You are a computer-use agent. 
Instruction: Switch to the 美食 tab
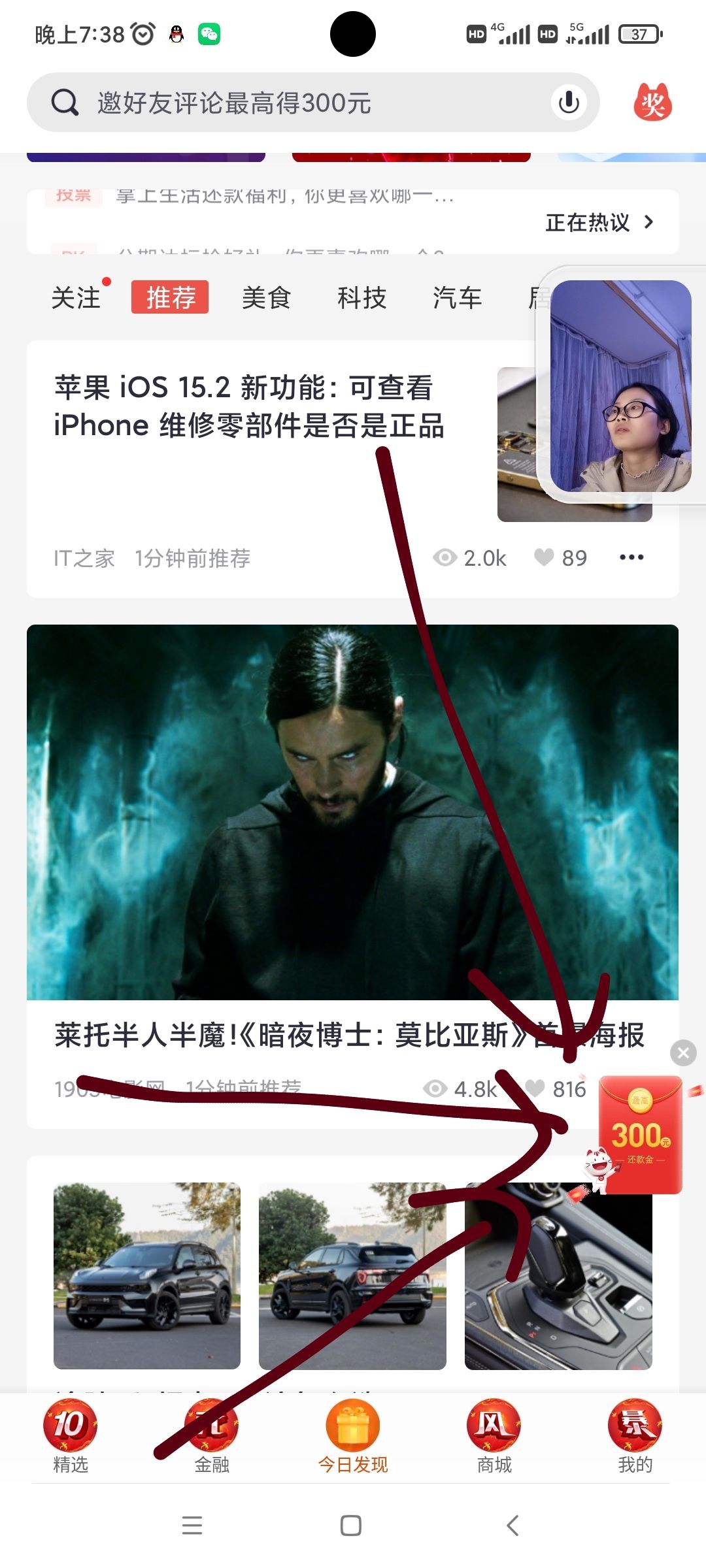point(266,298)
